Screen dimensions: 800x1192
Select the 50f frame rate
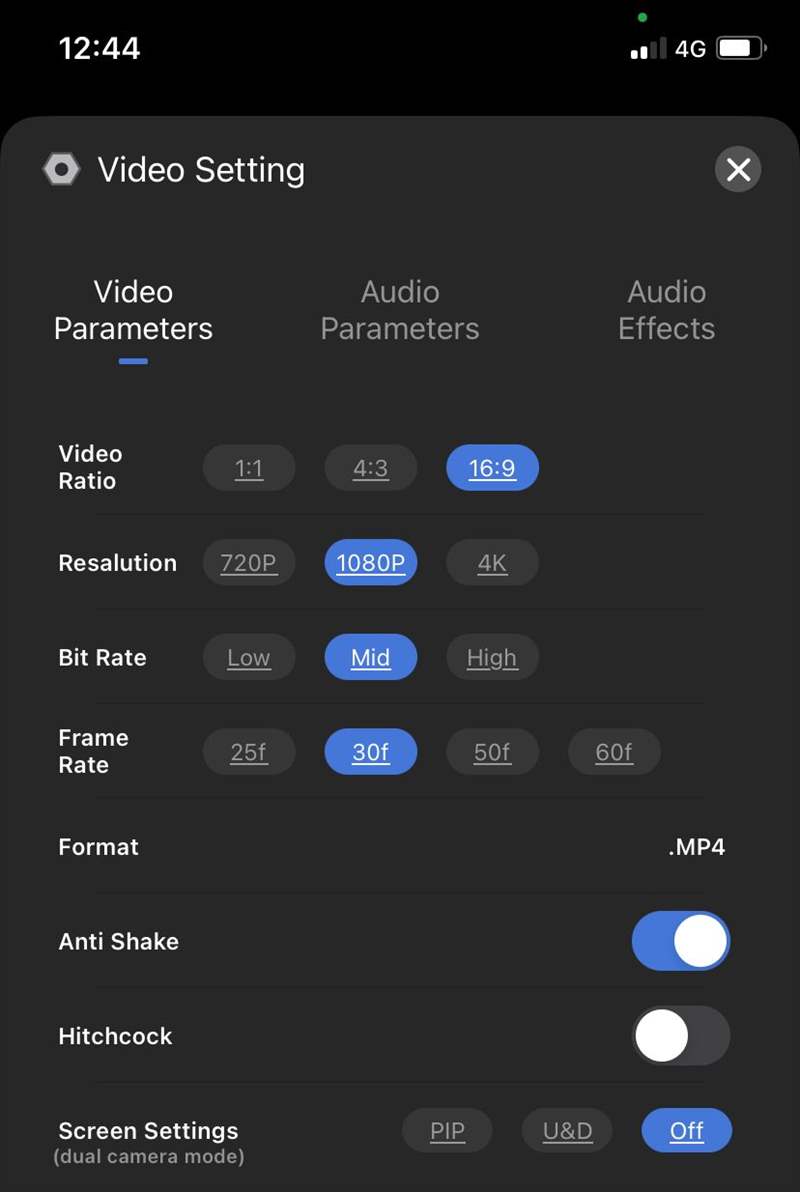pyautogui.click(x=492, y=752)
